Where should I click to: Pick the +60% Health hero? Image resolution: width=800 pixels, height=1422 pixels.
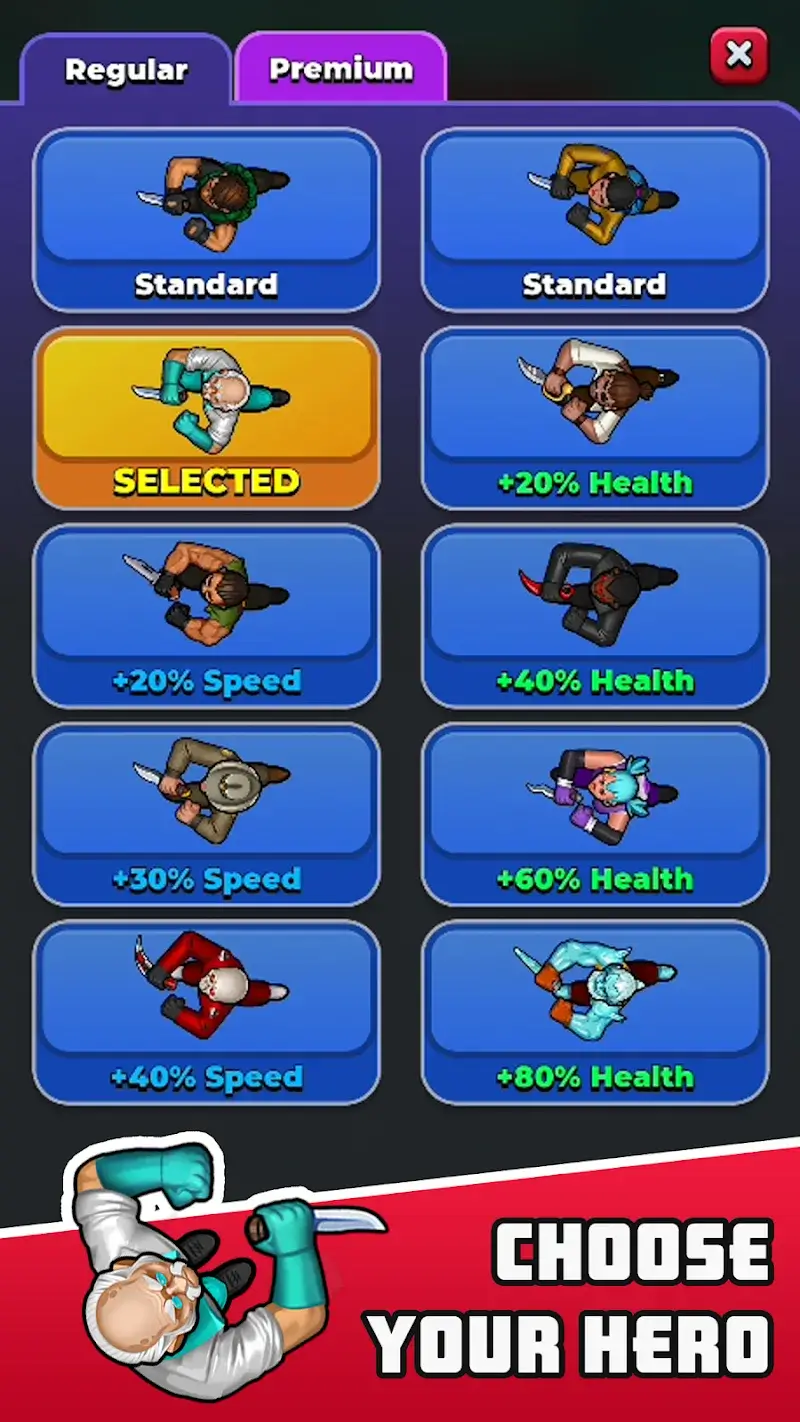[595, 813]
